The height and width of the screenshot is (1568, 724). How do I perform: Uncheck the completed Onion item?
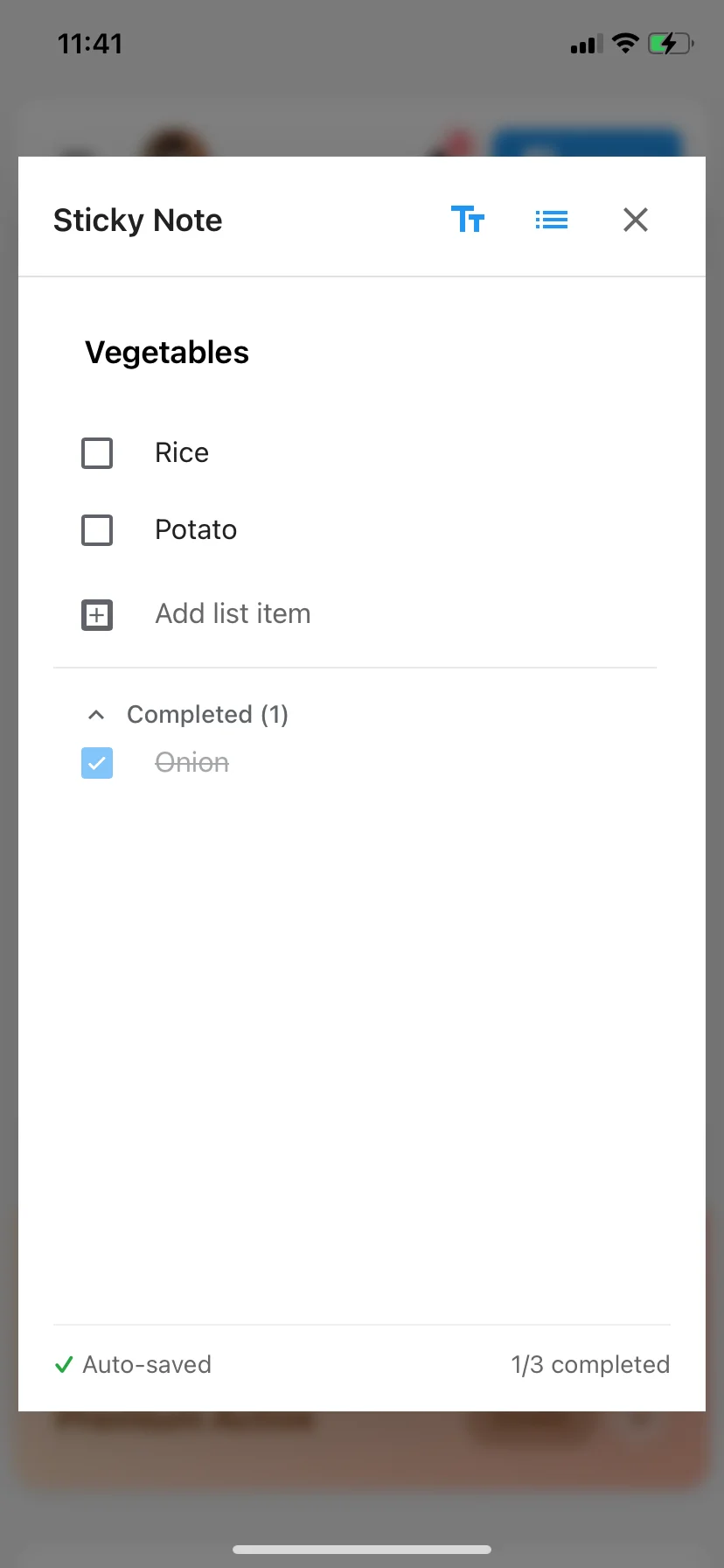pos(96,762)
